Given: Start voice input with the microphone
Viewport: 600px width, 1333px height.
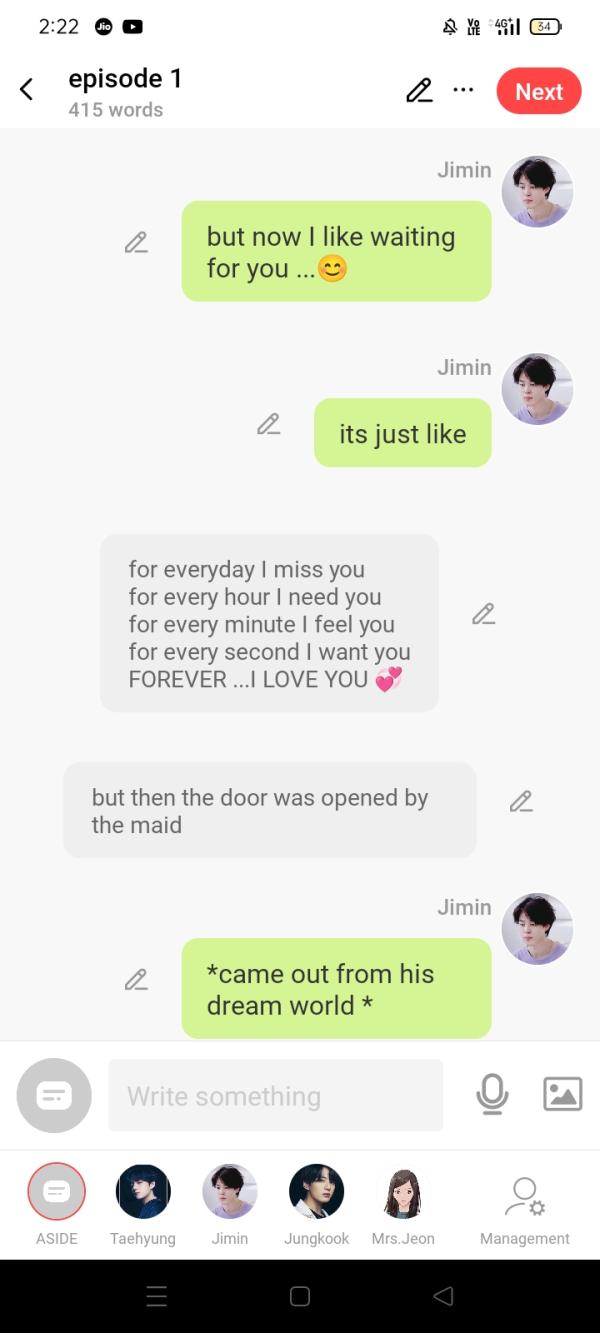Looking at the screenshot, I should [492, 1095].
